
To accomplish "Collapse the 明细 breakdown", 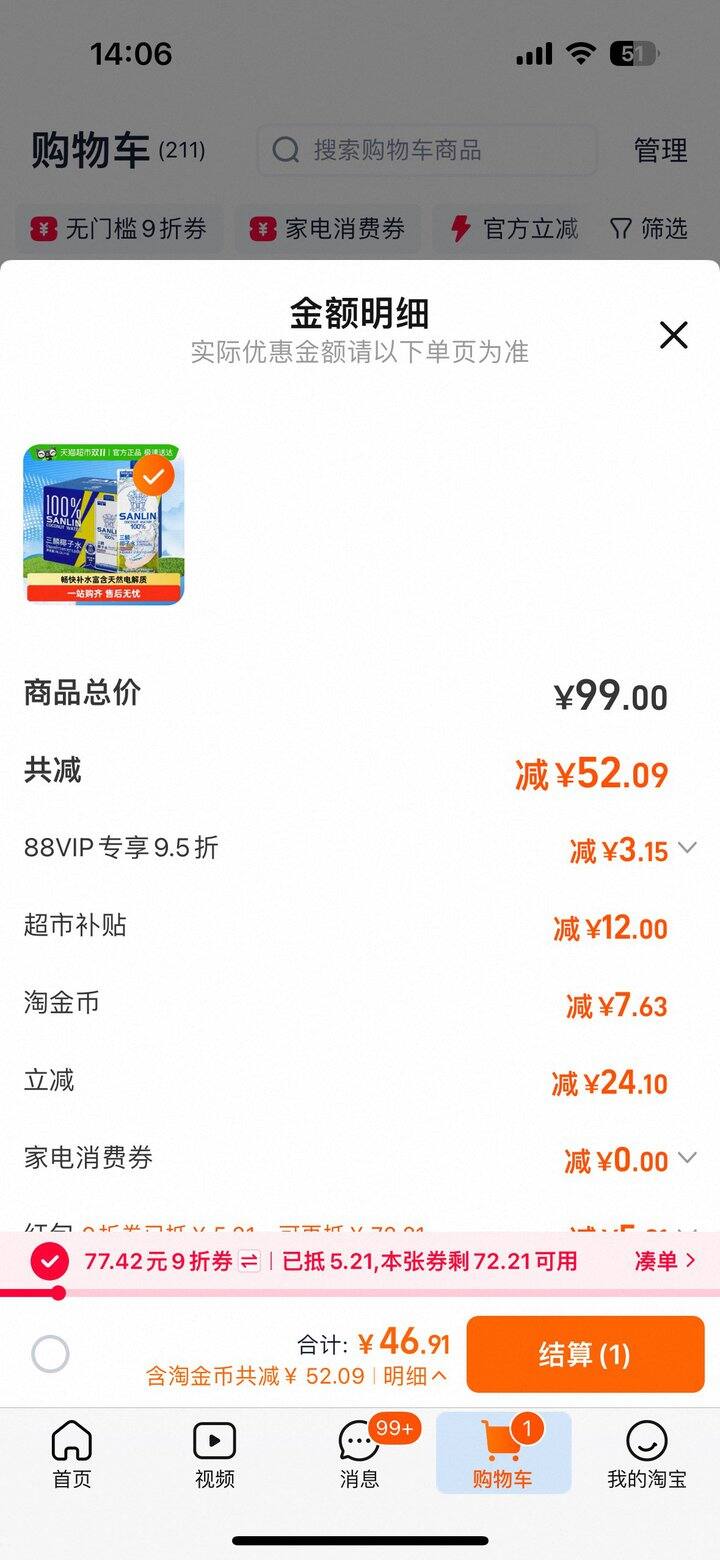I will pyautogui.click(x=415, y=1376).
